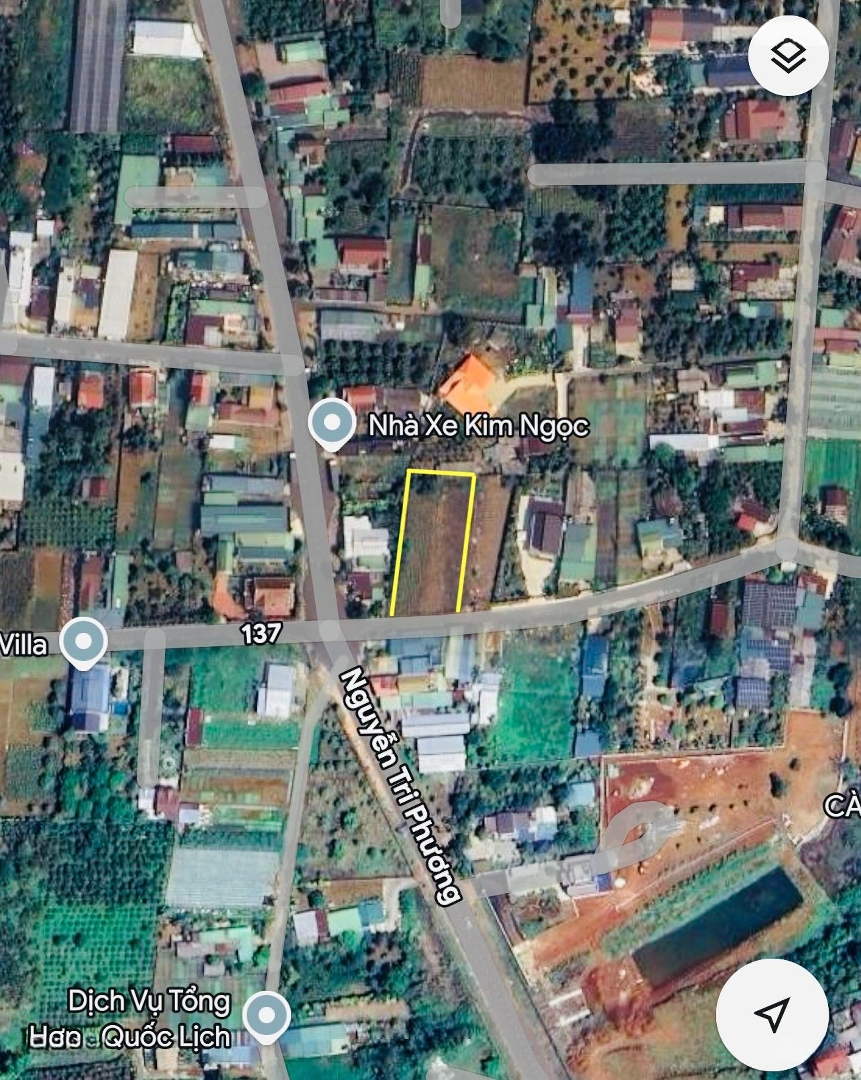Center the map on my location

tap(771, 1015)
